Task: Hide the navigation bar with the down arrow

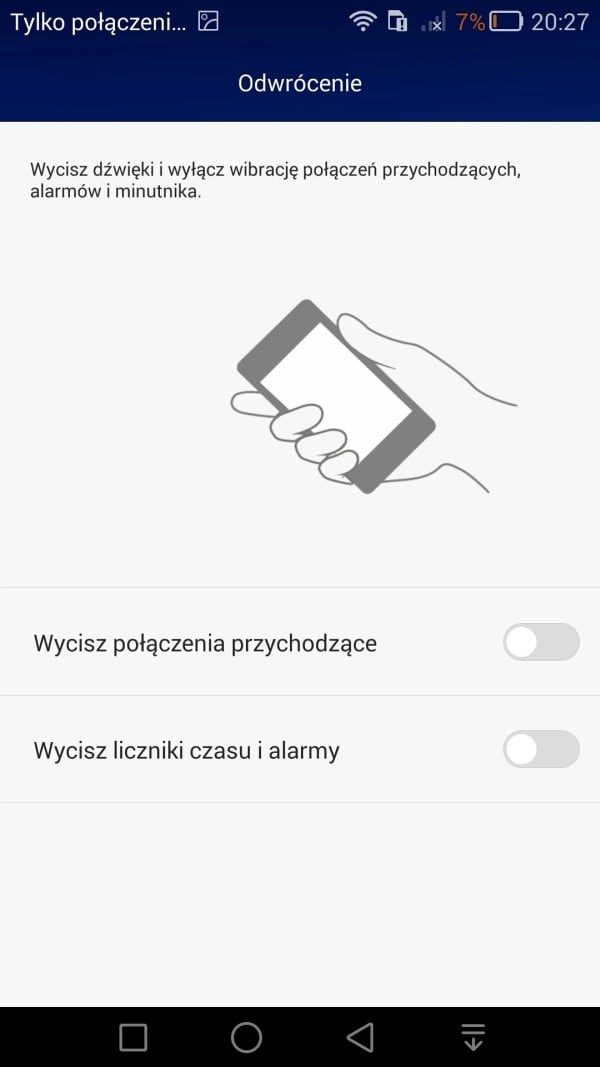Action: [473, 1037]
